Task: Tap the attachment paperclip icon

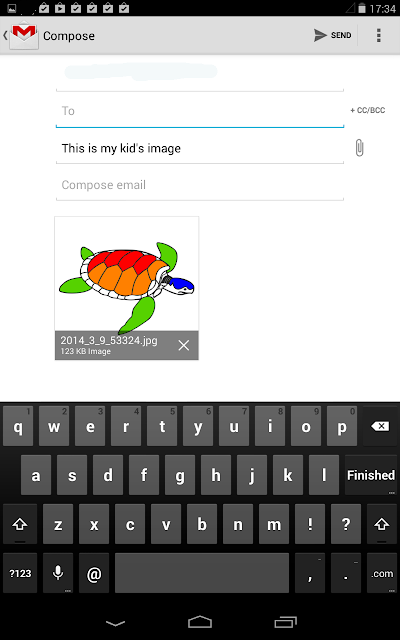Action: (359, 148)
